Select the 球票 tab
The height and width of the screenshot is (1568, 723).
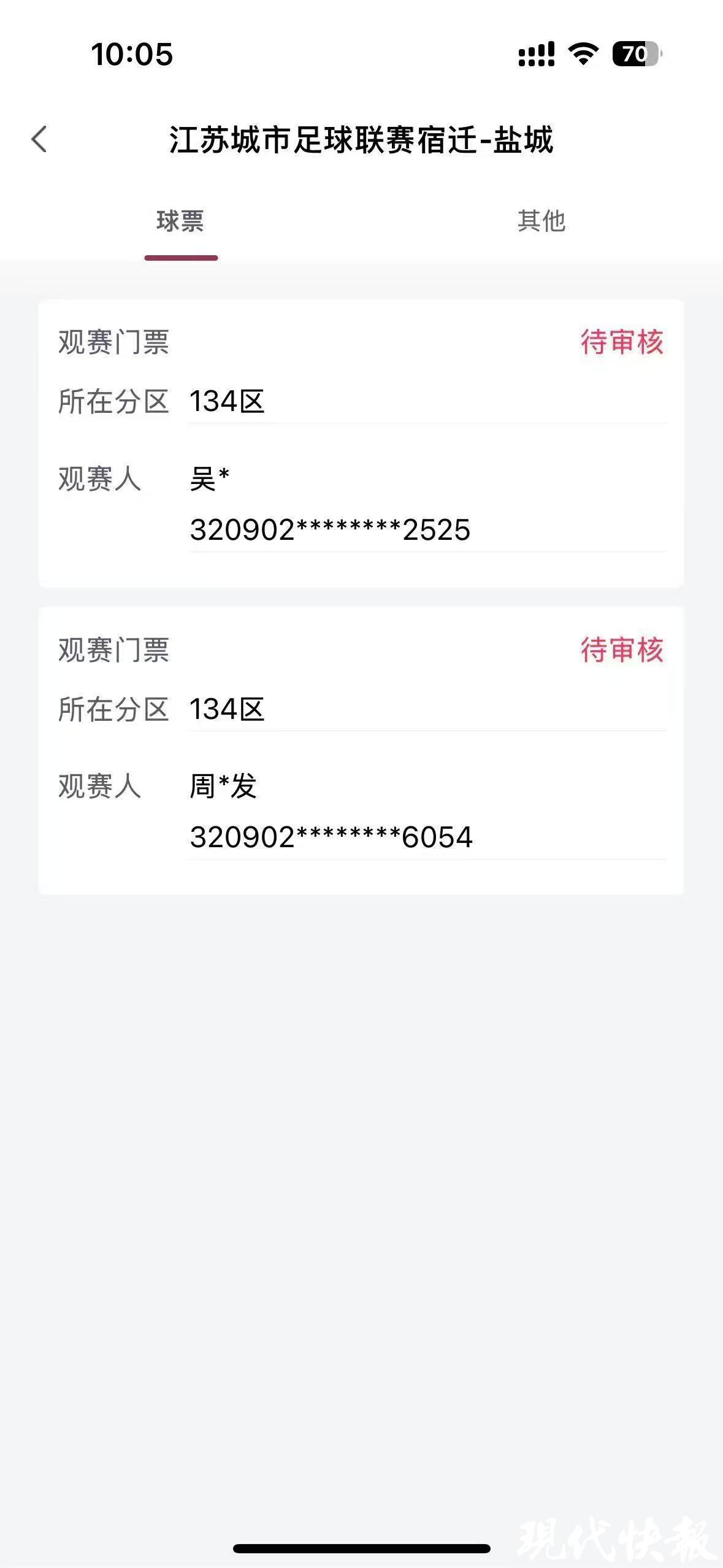[x=180, y=221]
